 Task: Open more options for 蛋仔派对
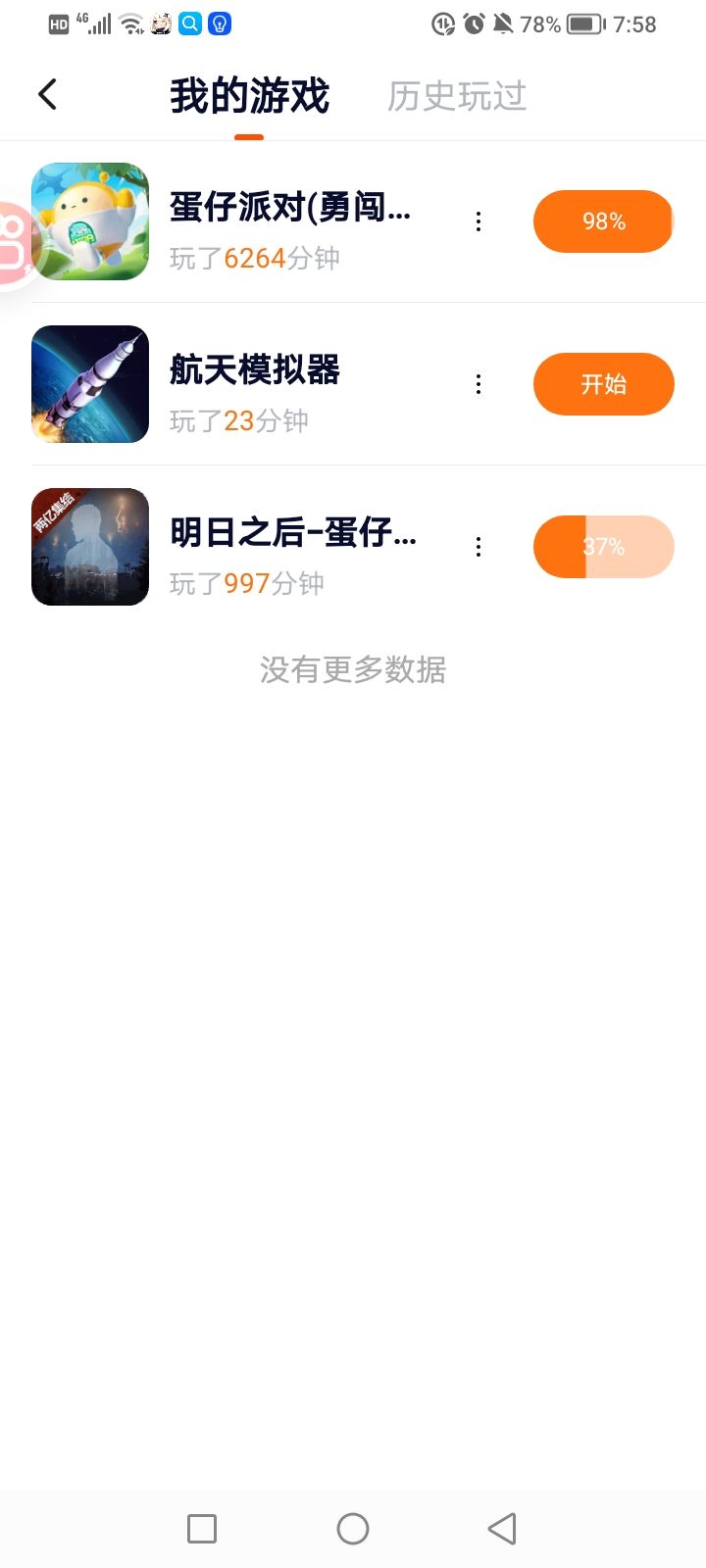pyautogui.click(x=479, y=221)
